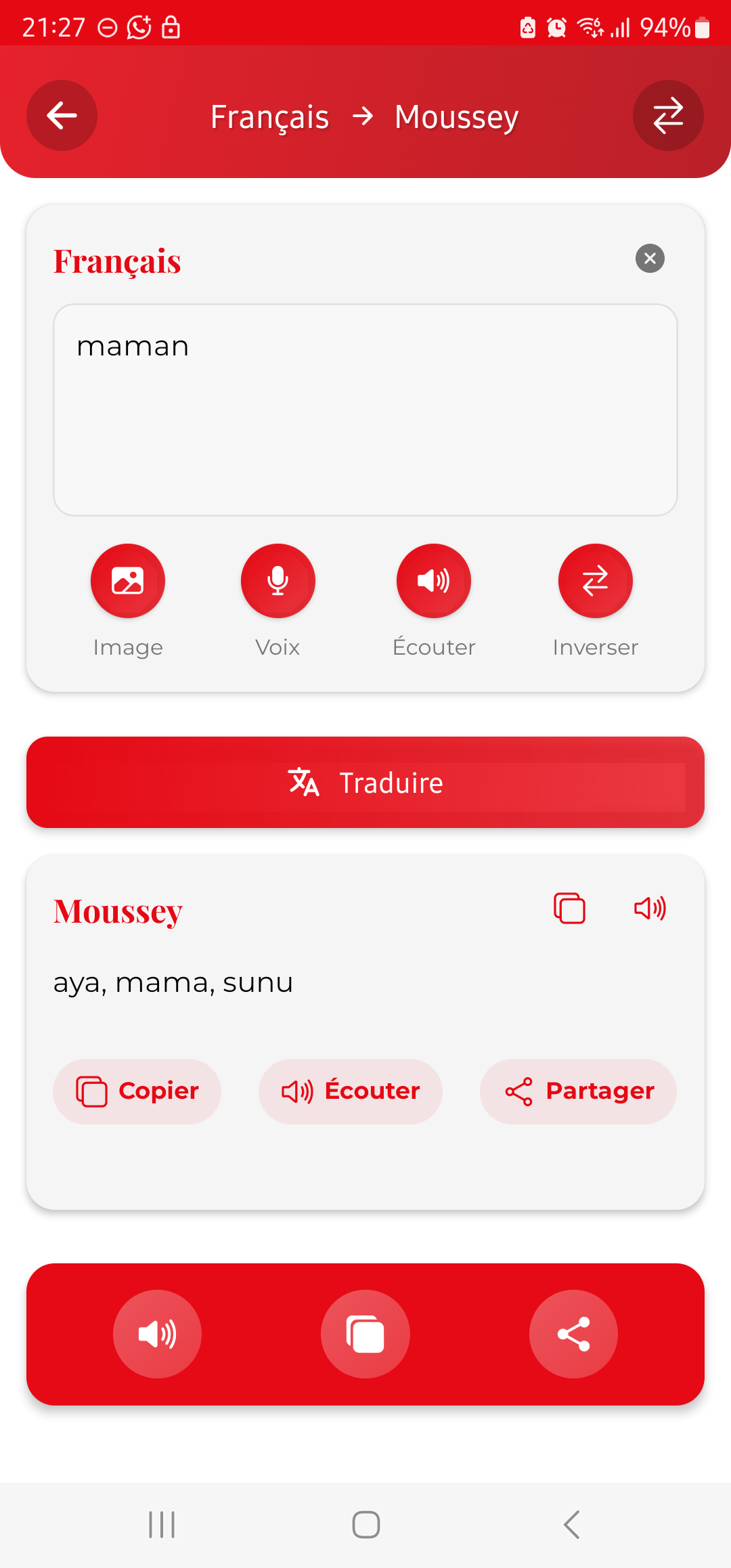Select the Moussey language label in the header
The width and height of the screenshot is (731, 1568).
(x=456, y=115)
